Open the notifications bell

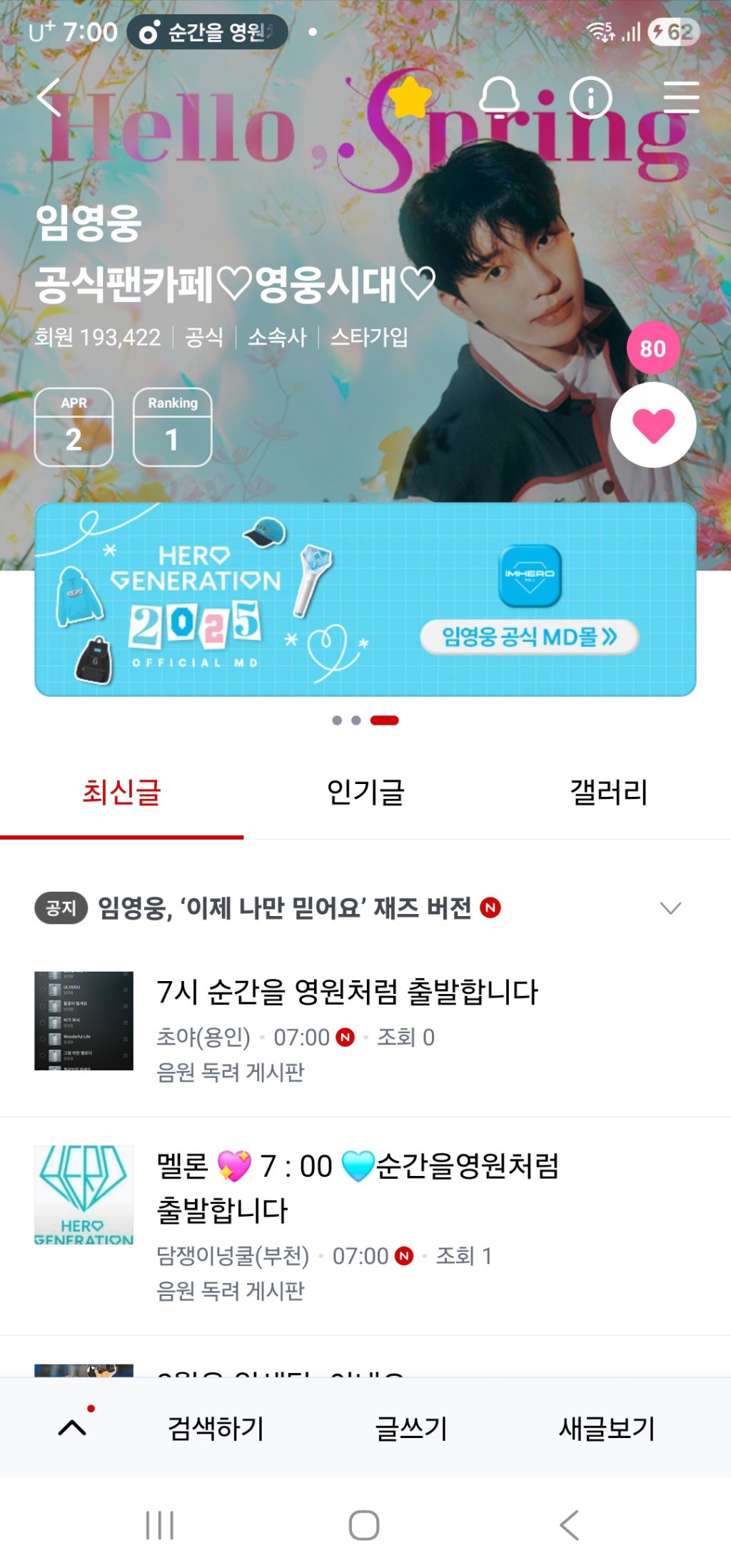498,97
